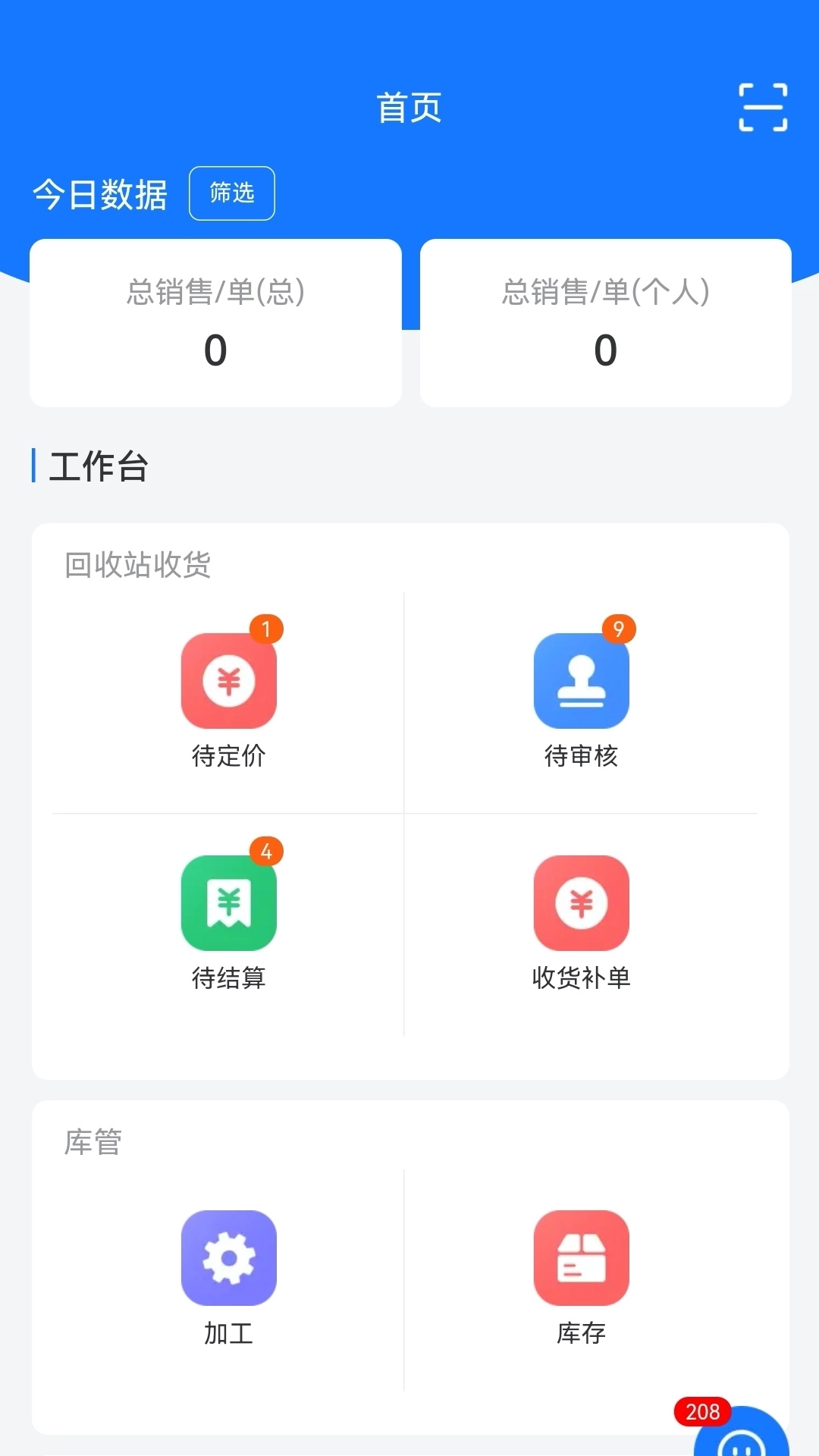Tap the 首页 page title

pyautogui.click(x=409, y=108)
